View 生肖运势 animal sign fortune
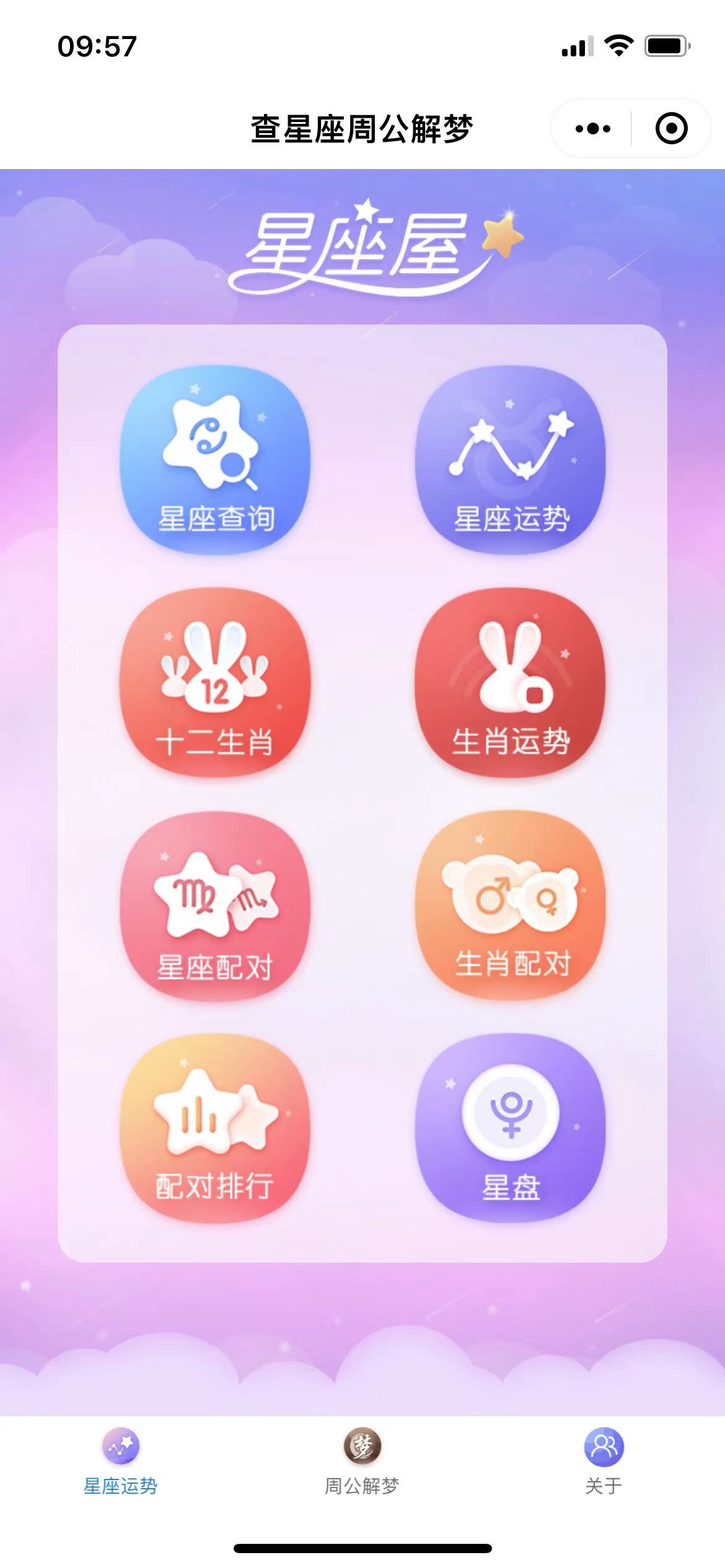Viewport: 725px width, 1568px height. click(x=510, y=682)
